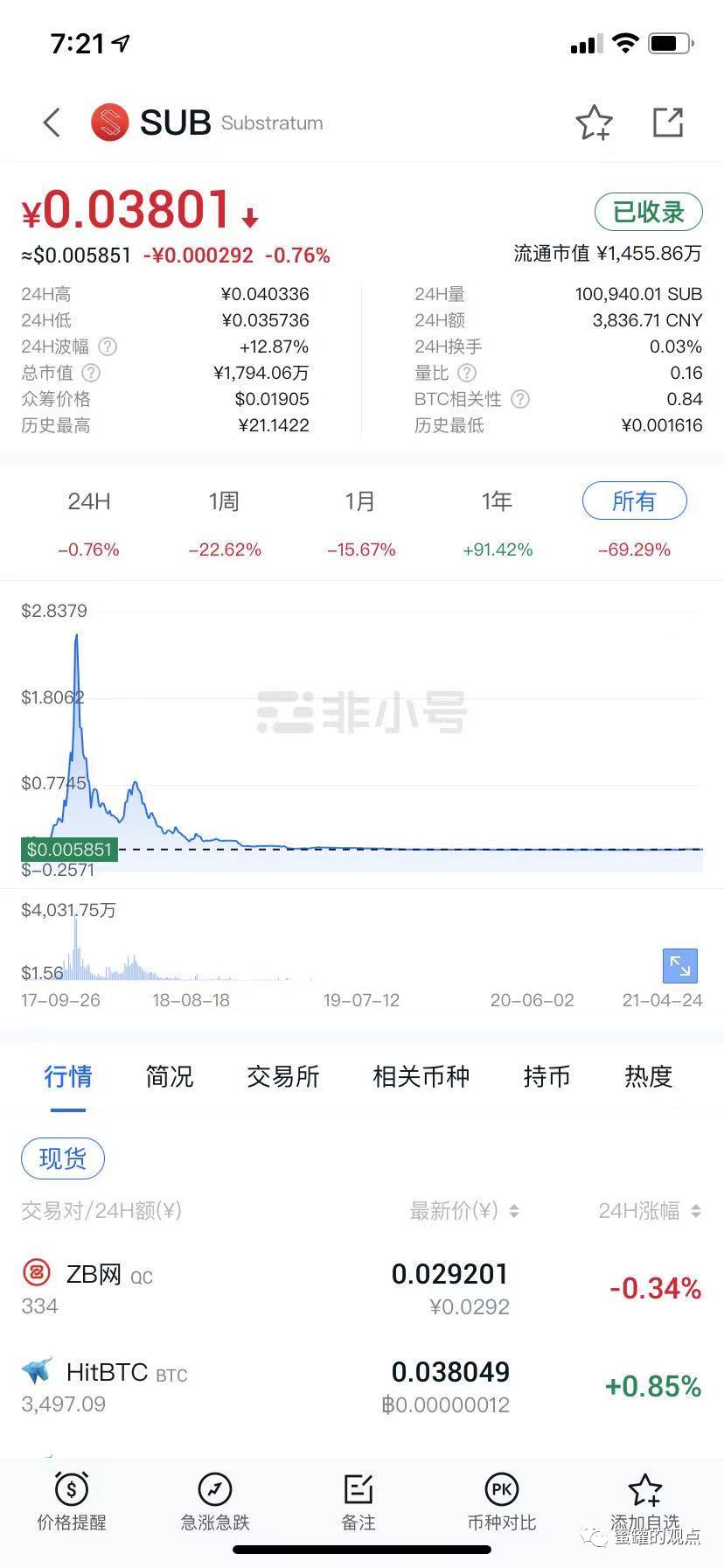Open the 急涨急跌 surge monitor
The height and width of the screenshot is (1568, 724).
pyautogui.click(x=214, y=1501)
